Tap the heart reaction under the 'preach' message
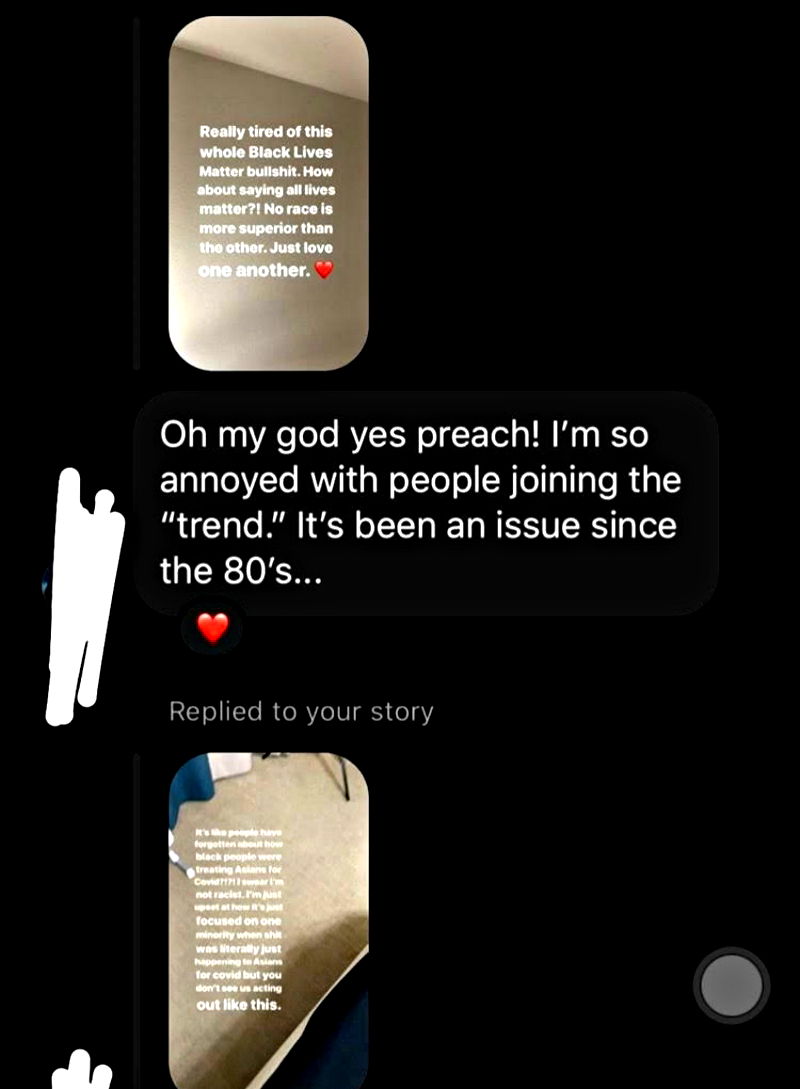Image resolution: width=800 pixels, height=1089 pixels. coord(211,627)
